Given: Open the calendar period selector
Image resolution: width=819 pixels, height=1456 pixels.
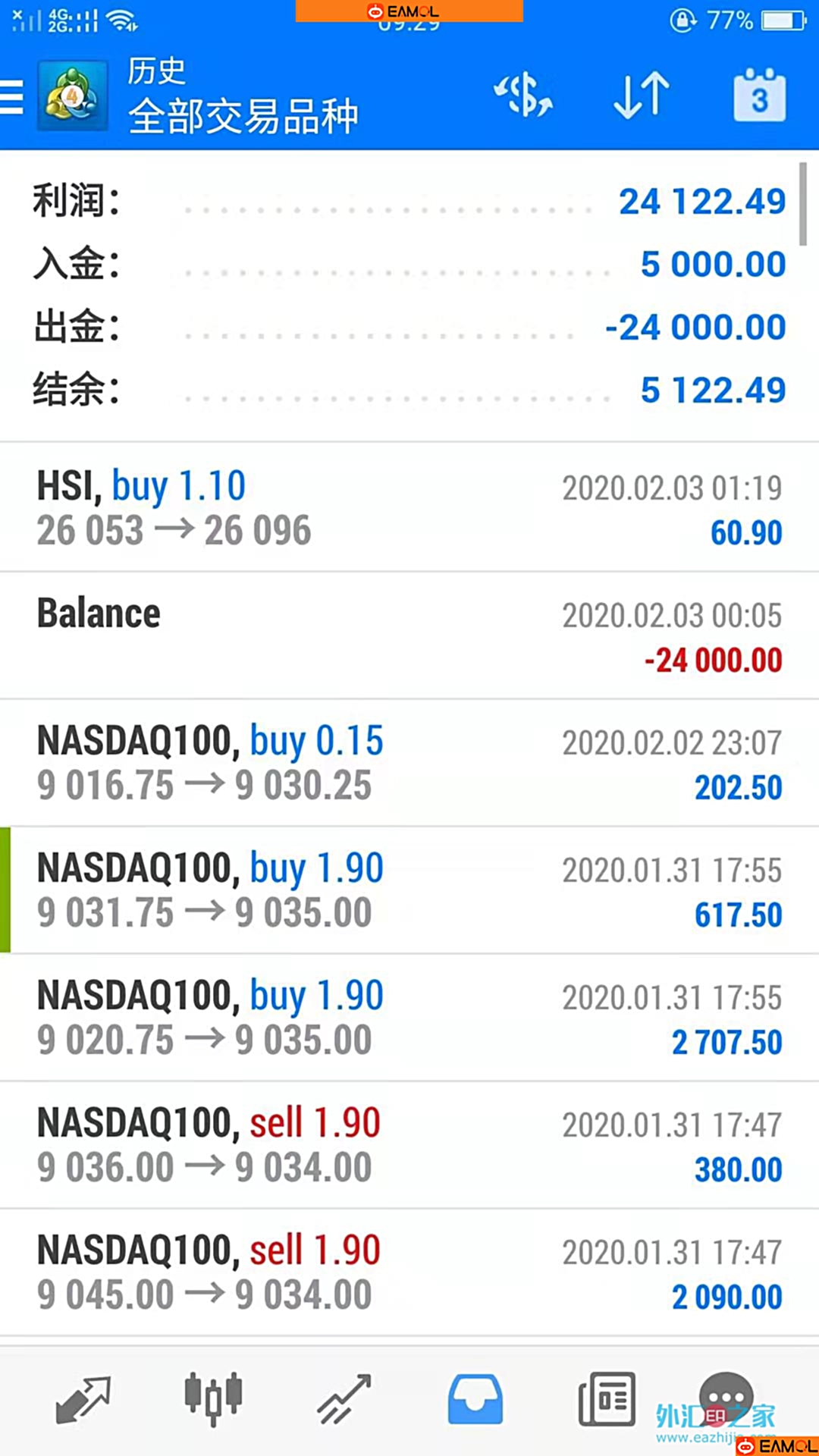Looking at the screenshot, I should point(759,96).
